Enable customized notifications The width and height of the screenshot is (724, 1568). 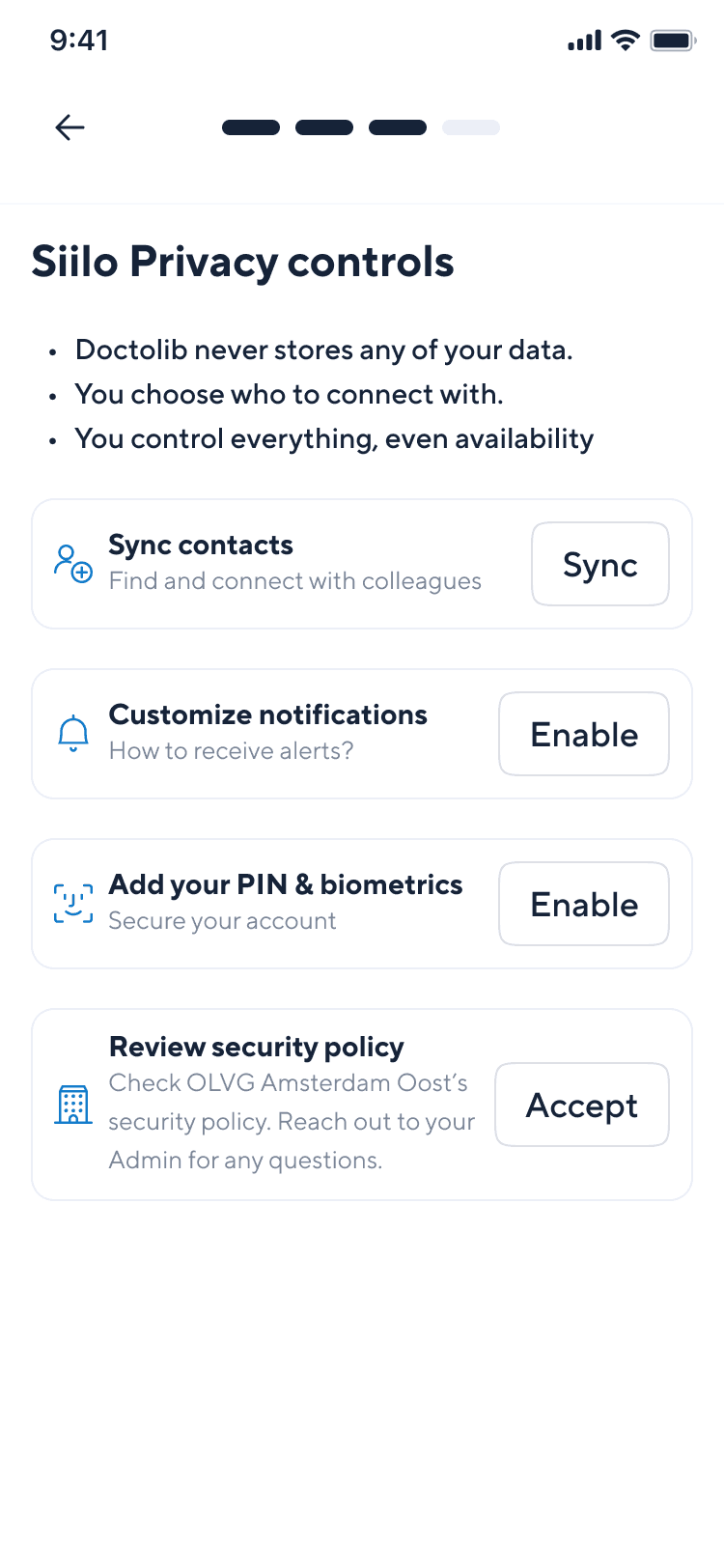click(583, 734)
